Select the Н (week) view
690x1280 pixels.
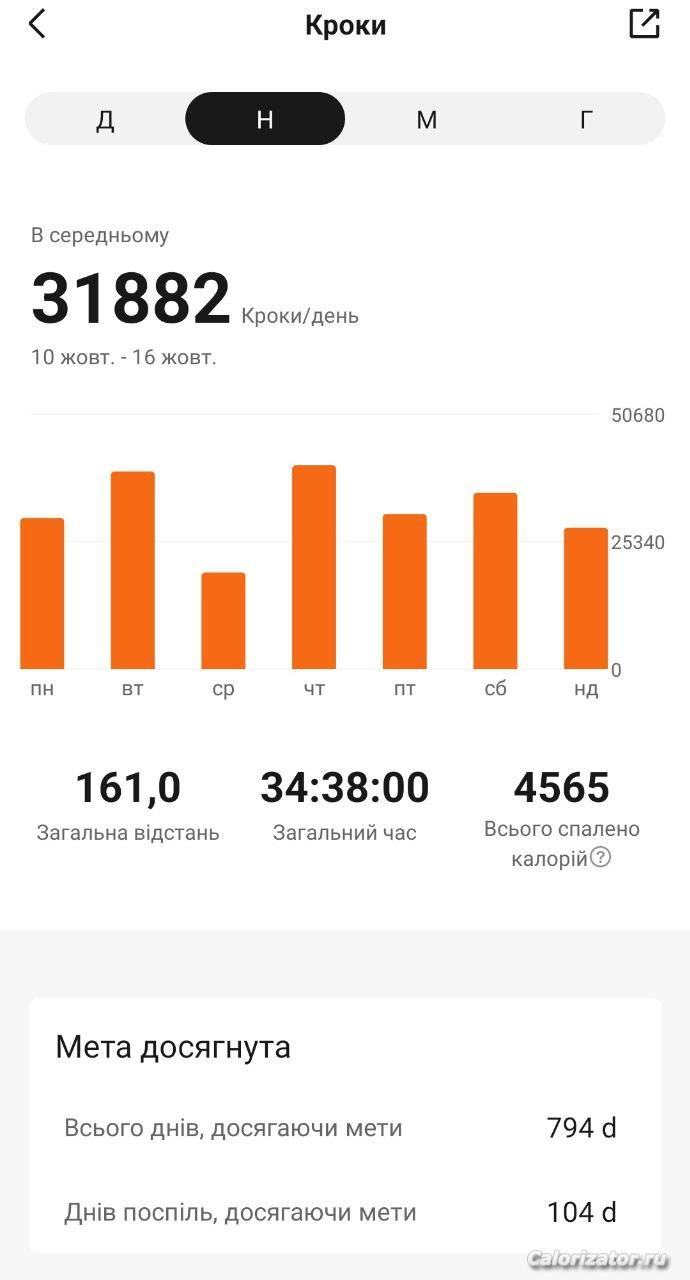265,119
